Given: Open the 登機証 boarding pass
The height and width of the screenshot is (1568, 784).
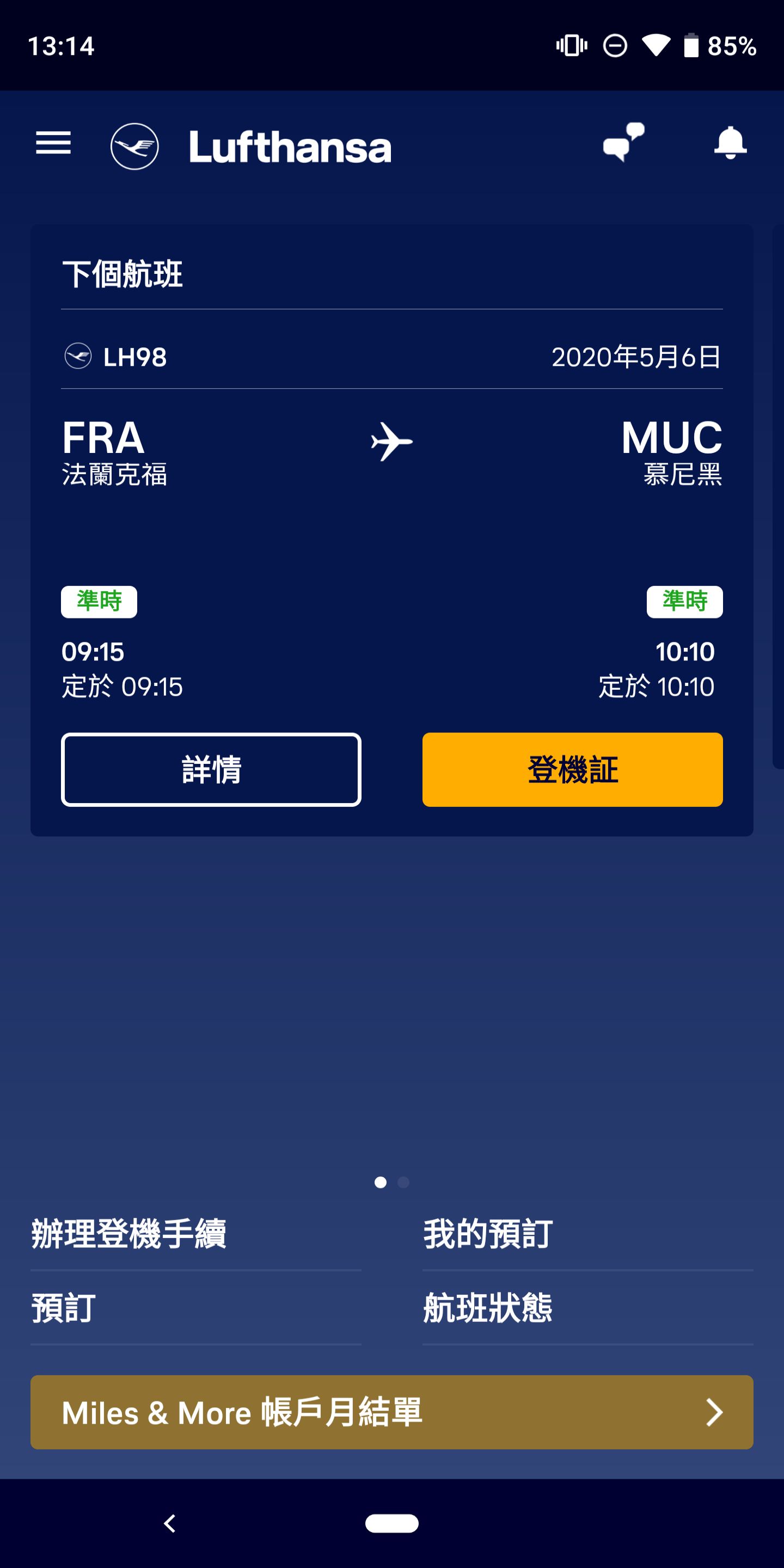Looking at the screenshot, I should click(572, 770).
